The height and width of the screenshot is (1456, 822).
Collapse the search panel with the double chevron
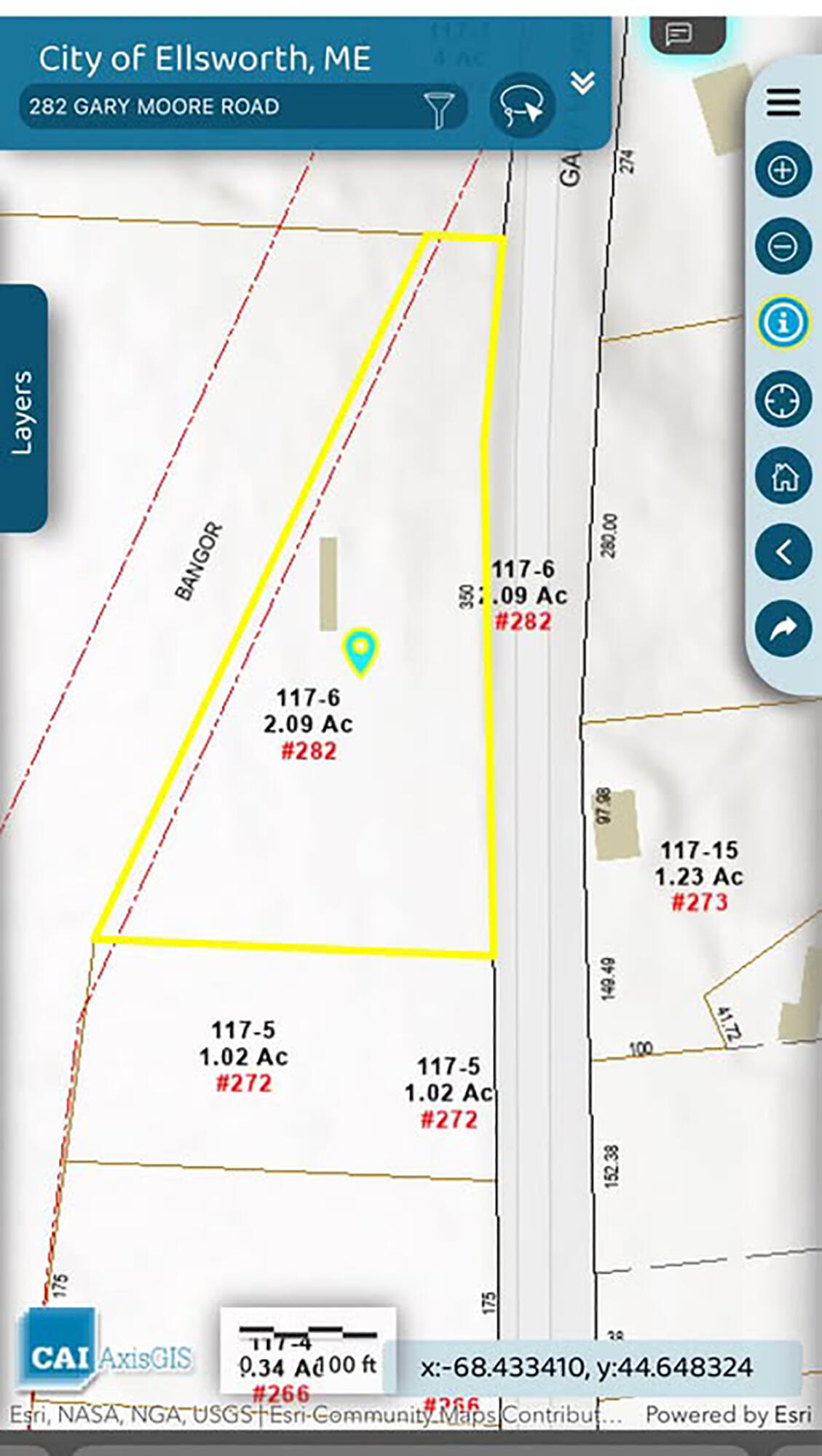[x=581, y=82]
